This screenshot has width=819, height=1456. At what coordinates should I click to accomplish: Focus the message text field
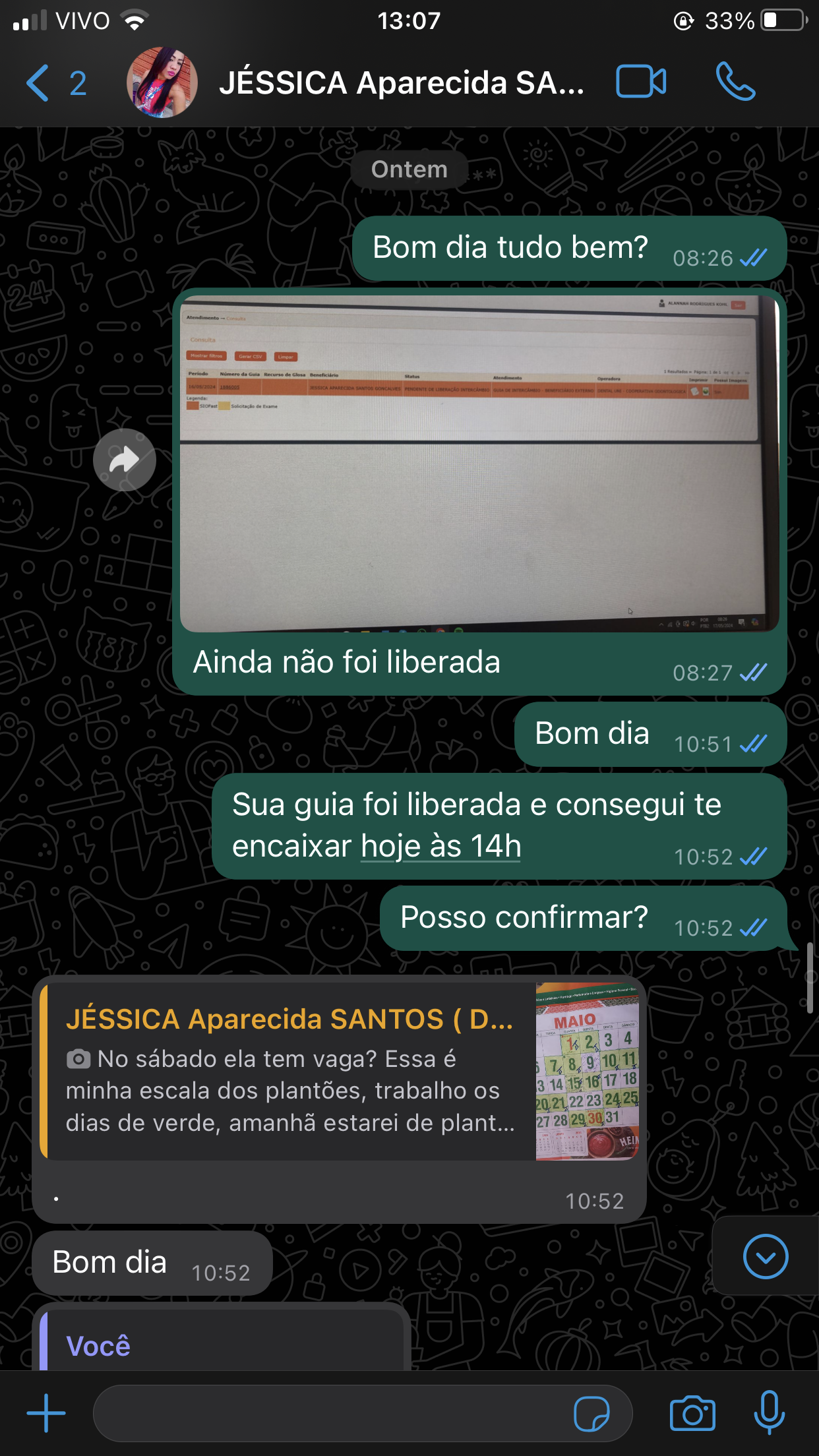330,1412
